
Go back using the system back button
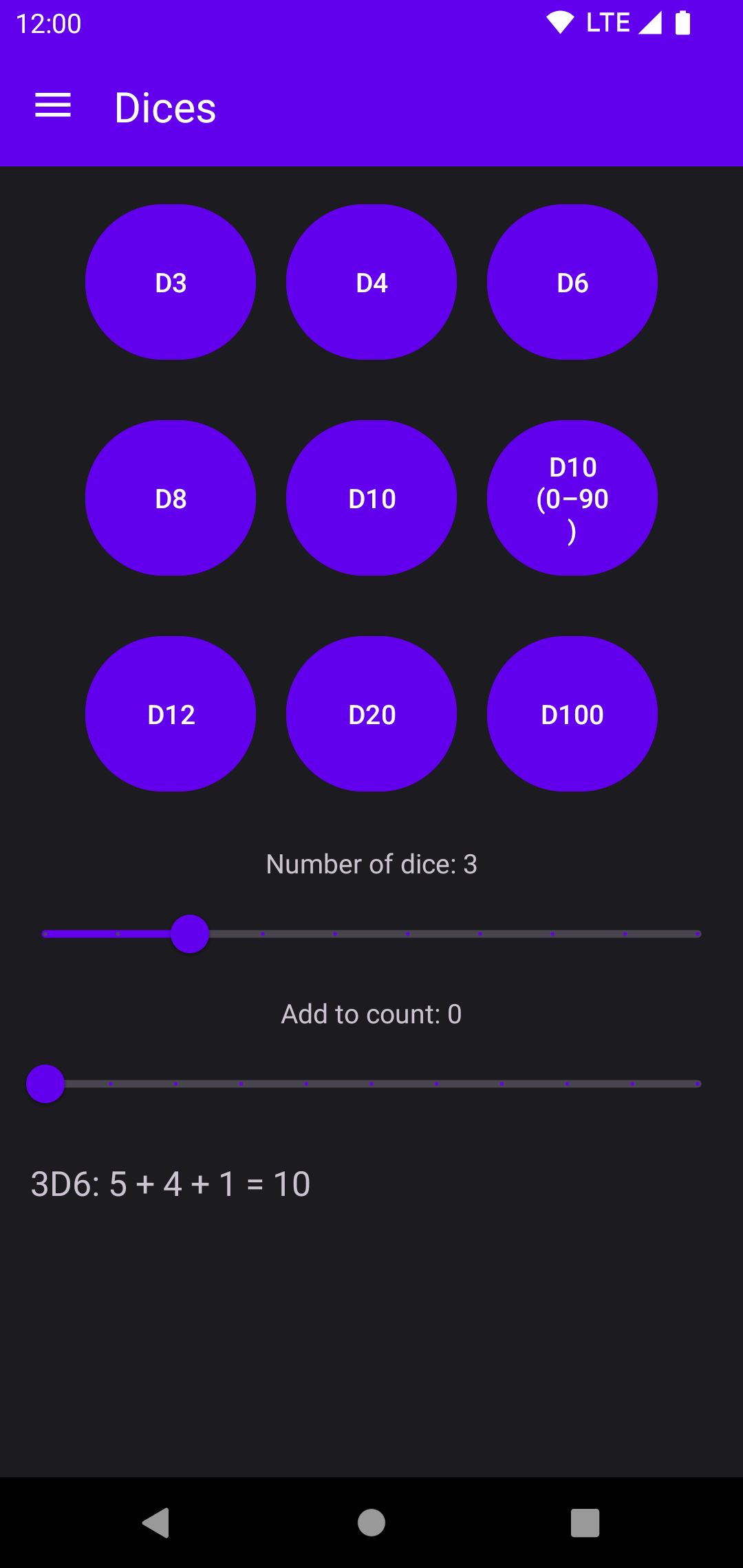(156, 1523)
